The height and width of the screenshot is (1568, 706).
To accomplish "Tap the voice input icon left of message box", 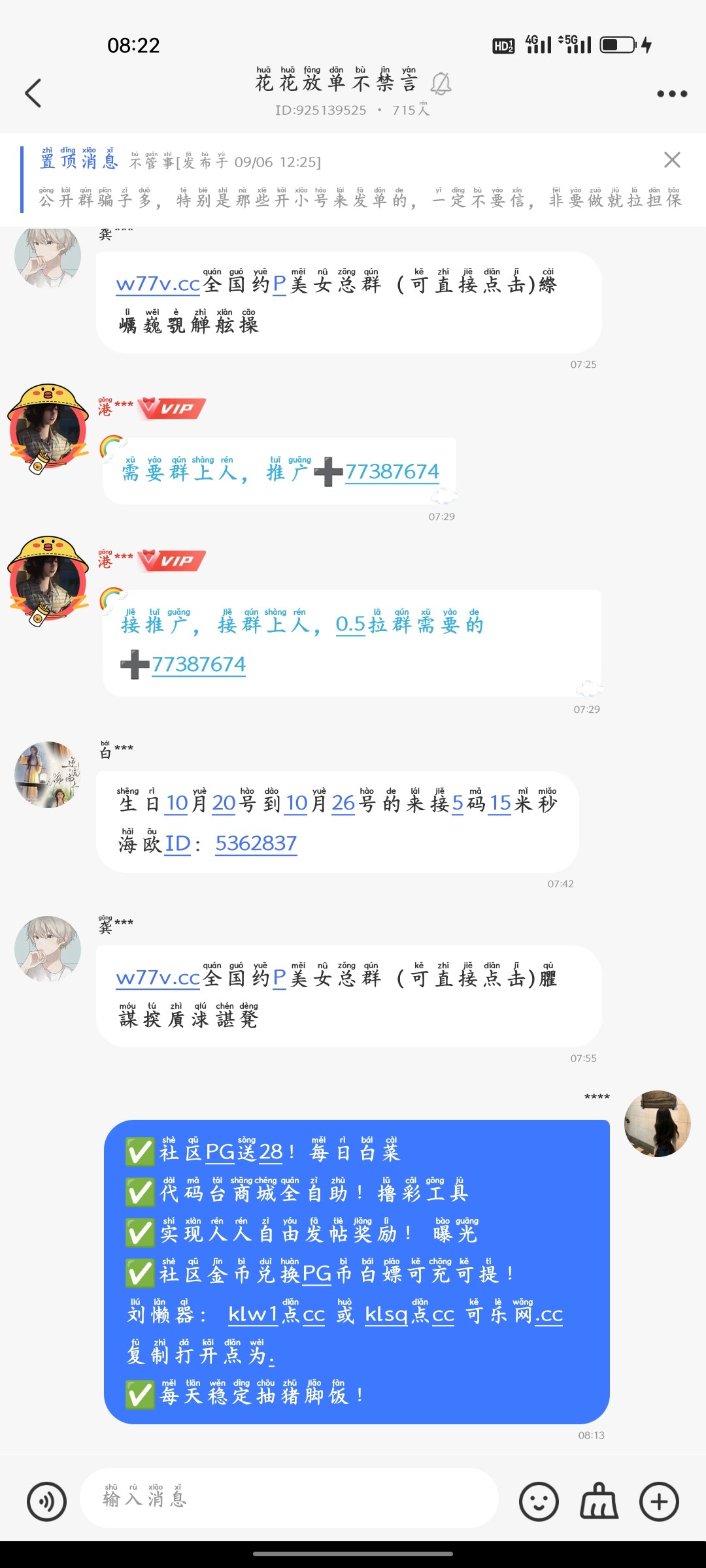I will click(46, 1499).
